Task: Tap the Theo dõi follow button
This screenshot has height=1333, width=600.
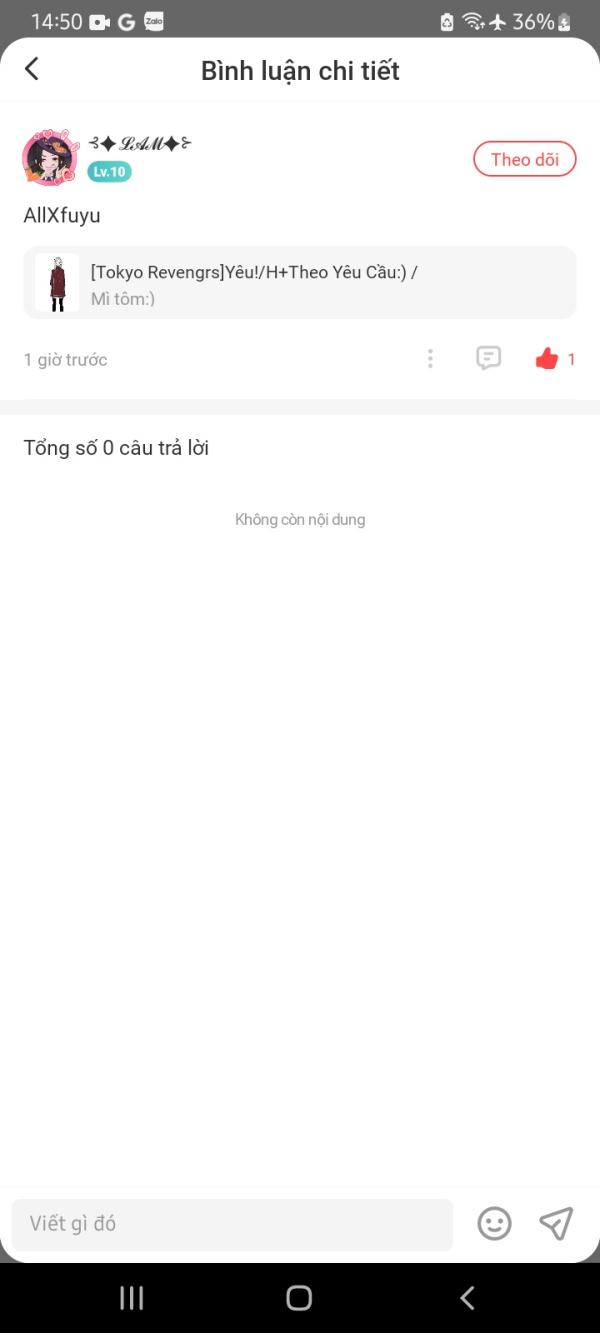Action: [524, 159]
